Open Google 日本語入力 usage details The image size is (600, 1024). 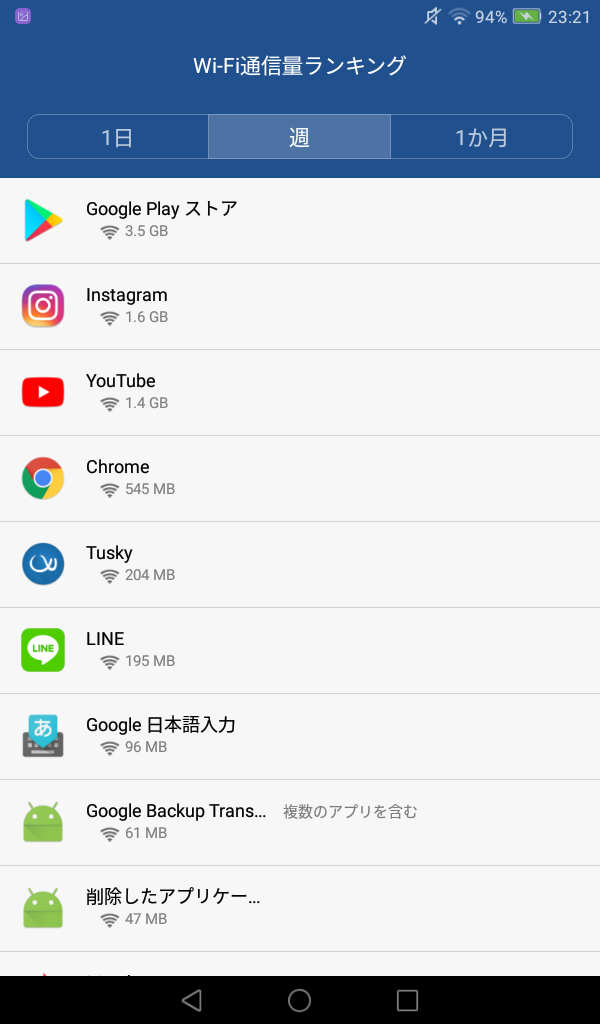click(x=300, y=736)
